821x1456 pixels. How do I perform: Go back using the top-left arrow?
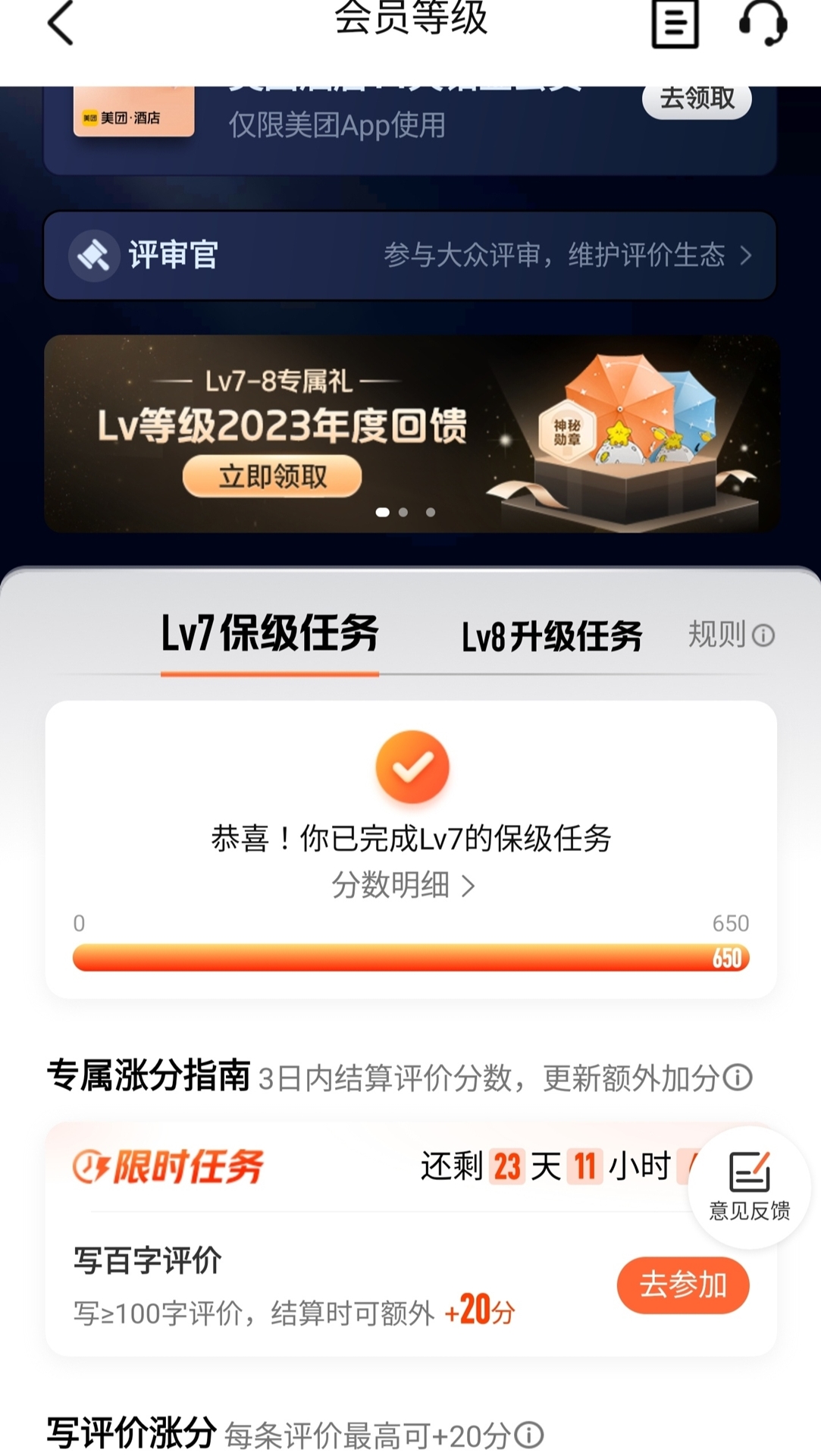pos(61,23)
